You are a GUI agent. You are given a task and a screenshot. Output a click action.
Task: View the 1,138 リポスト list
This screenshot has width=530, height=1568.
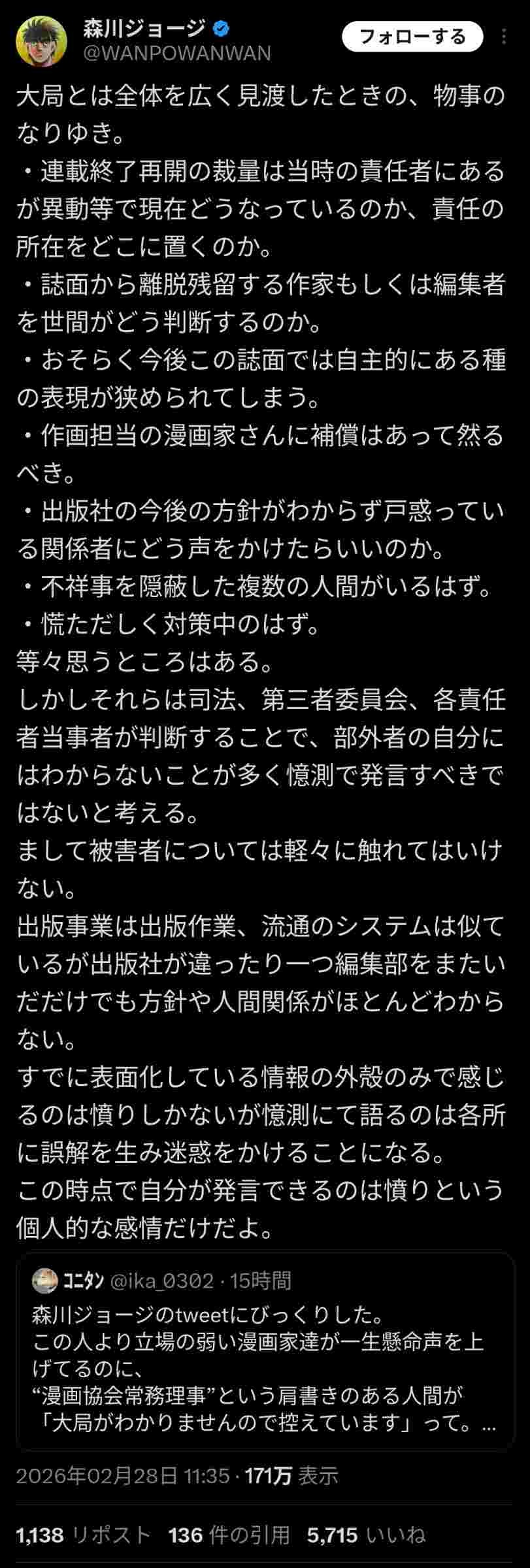click(x=83, y=1535)
